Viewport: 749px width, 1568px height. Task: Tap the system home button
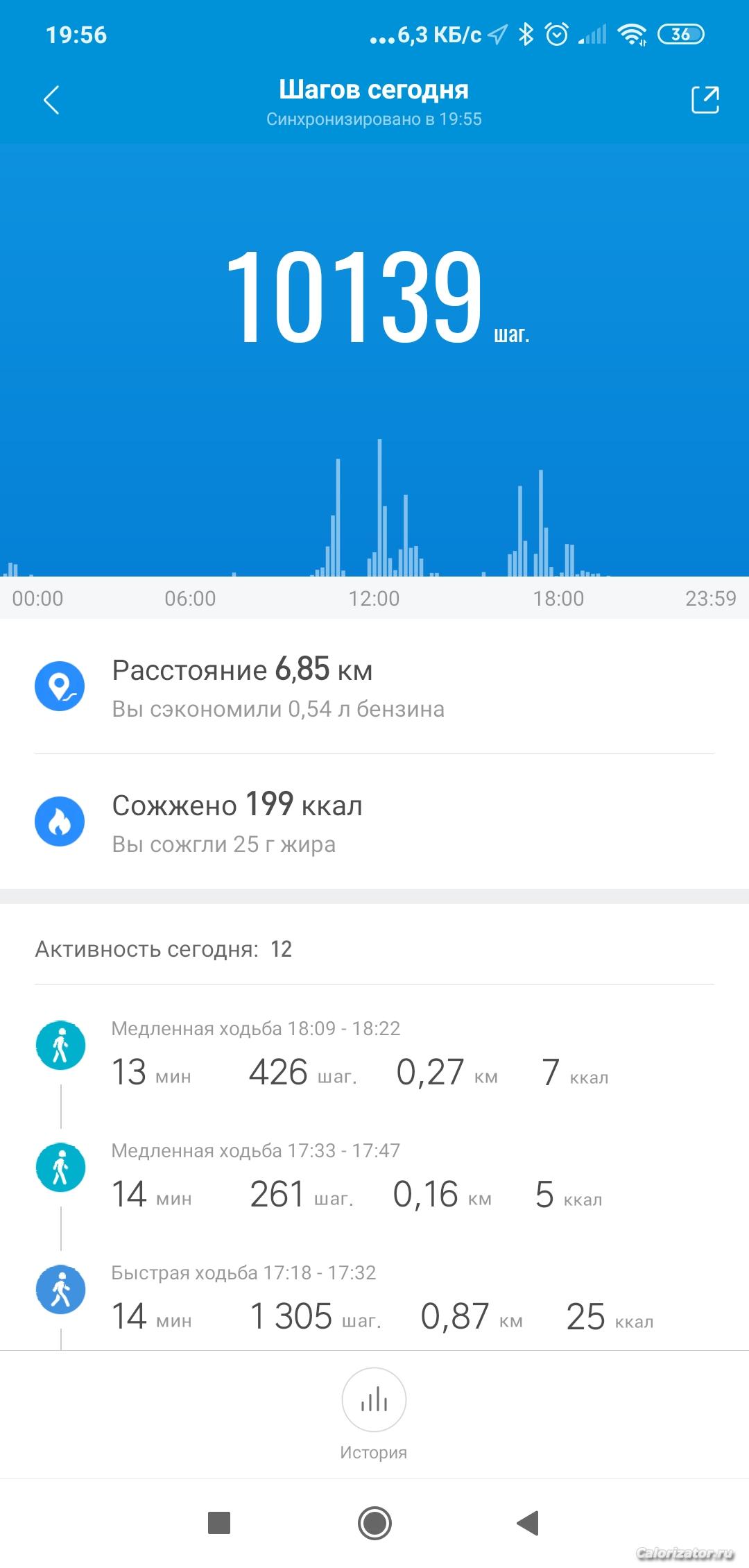pos(374,1523)
